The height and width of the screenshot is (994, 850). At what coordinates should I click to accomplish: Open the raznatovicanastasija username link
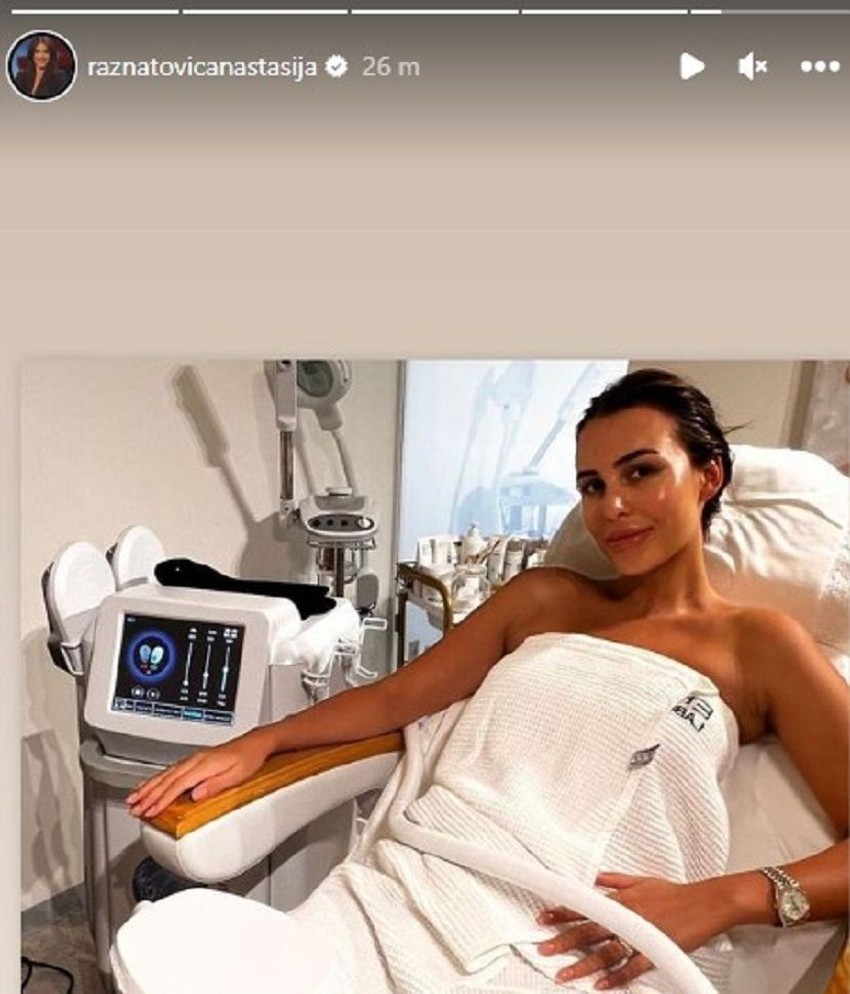[202, 67]
